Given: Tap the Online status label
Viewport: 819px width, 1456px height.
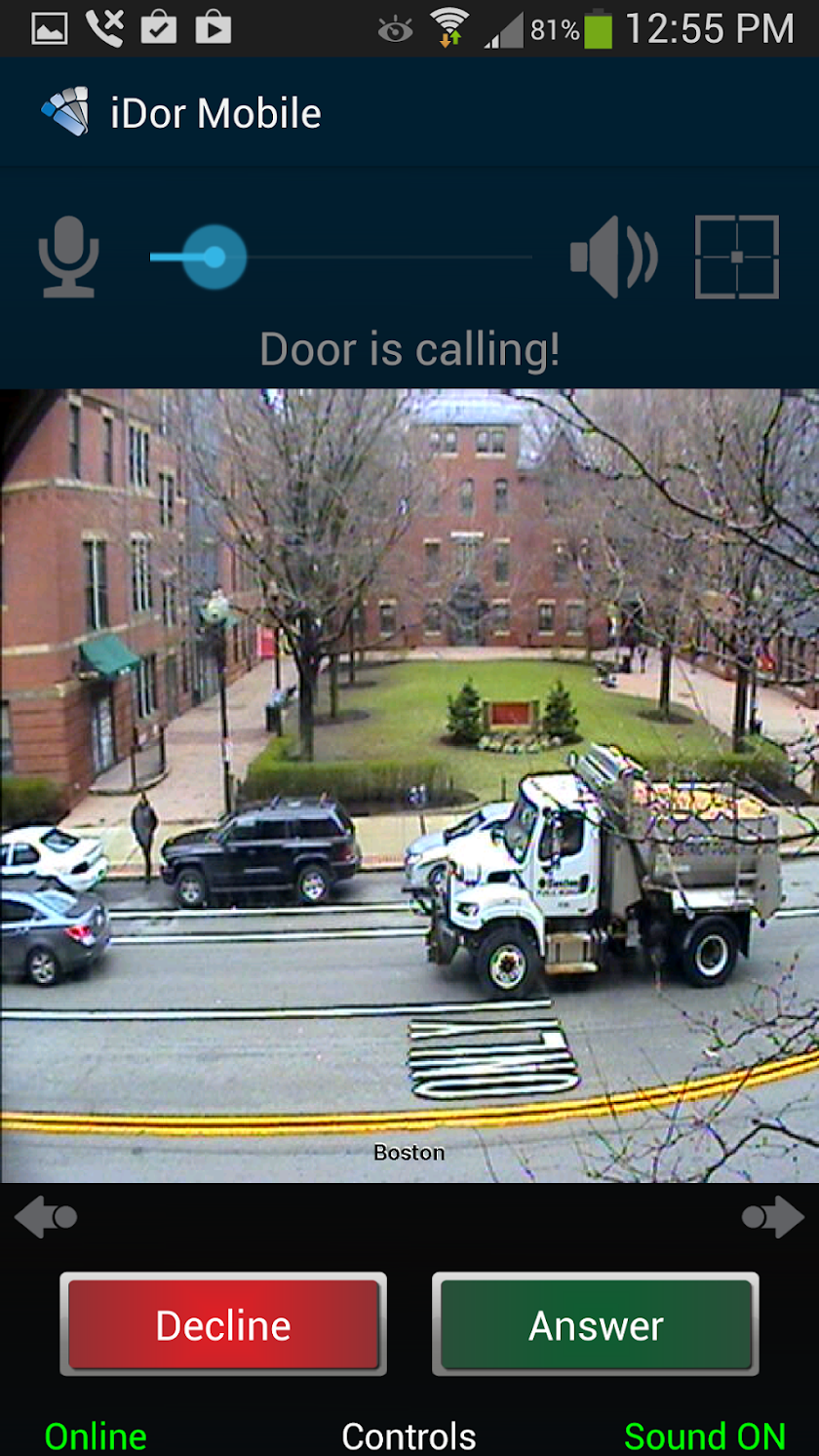Looking at the screenshot, I should point(96,1436).
